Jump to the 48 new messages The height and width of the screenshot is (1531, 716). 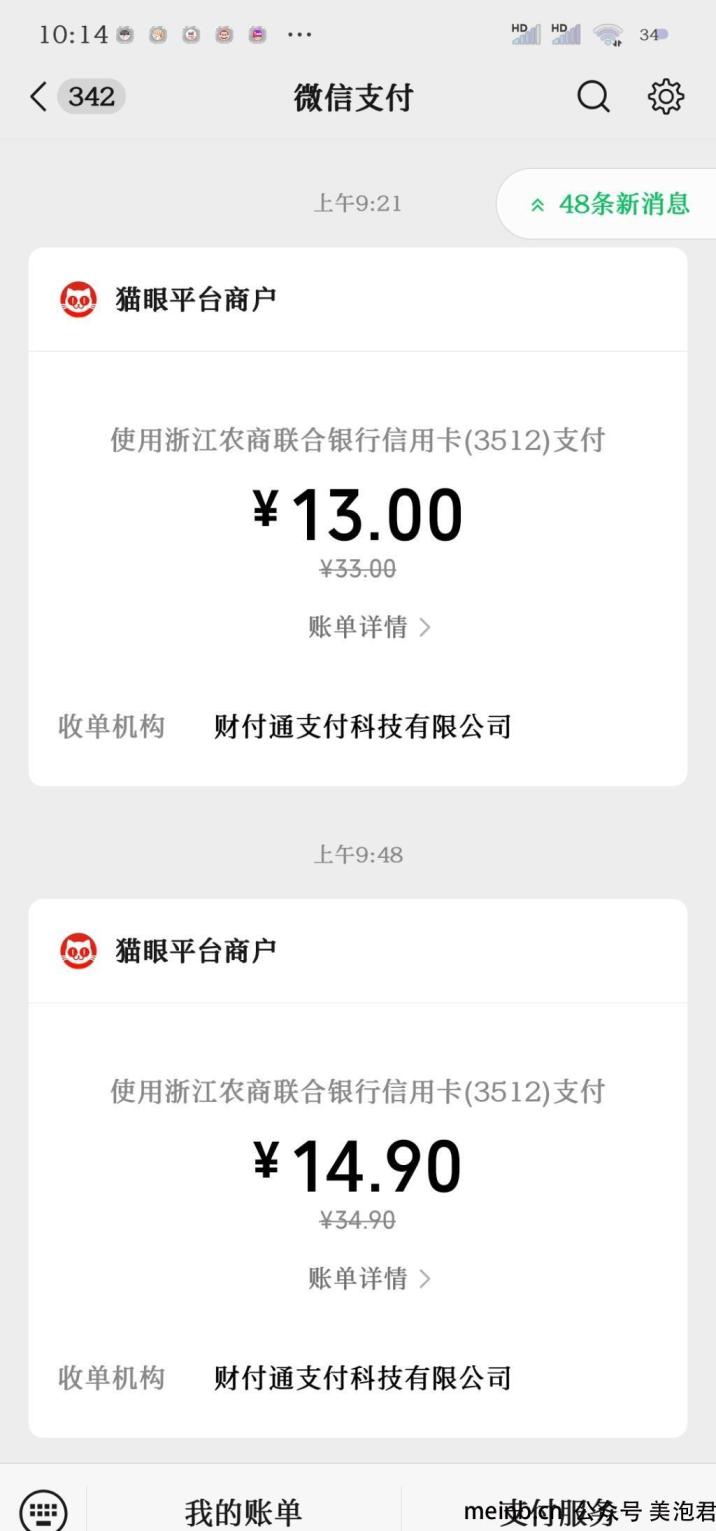(x=609, y=204)
